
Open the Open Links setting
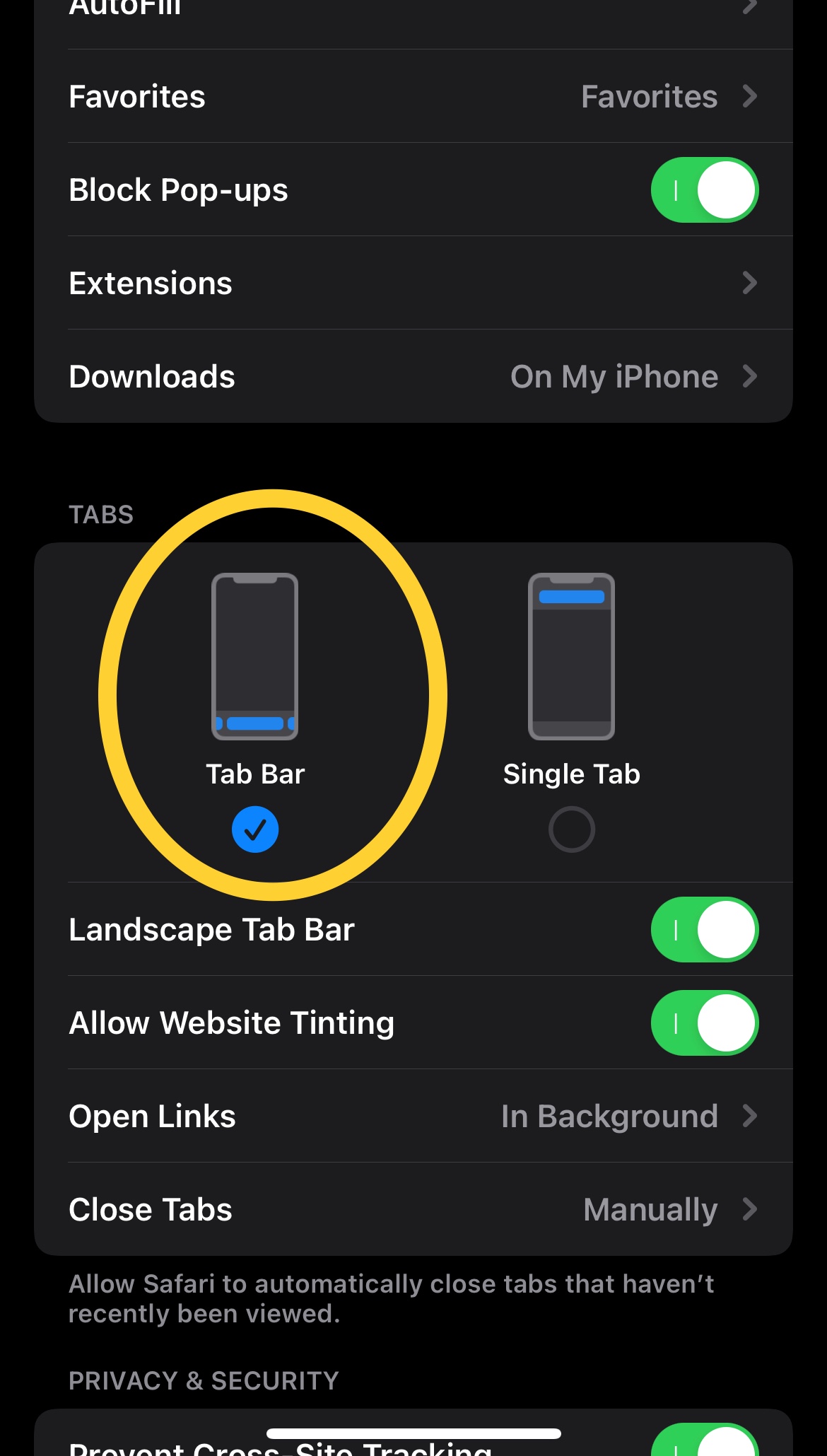tap(413, 1116)
